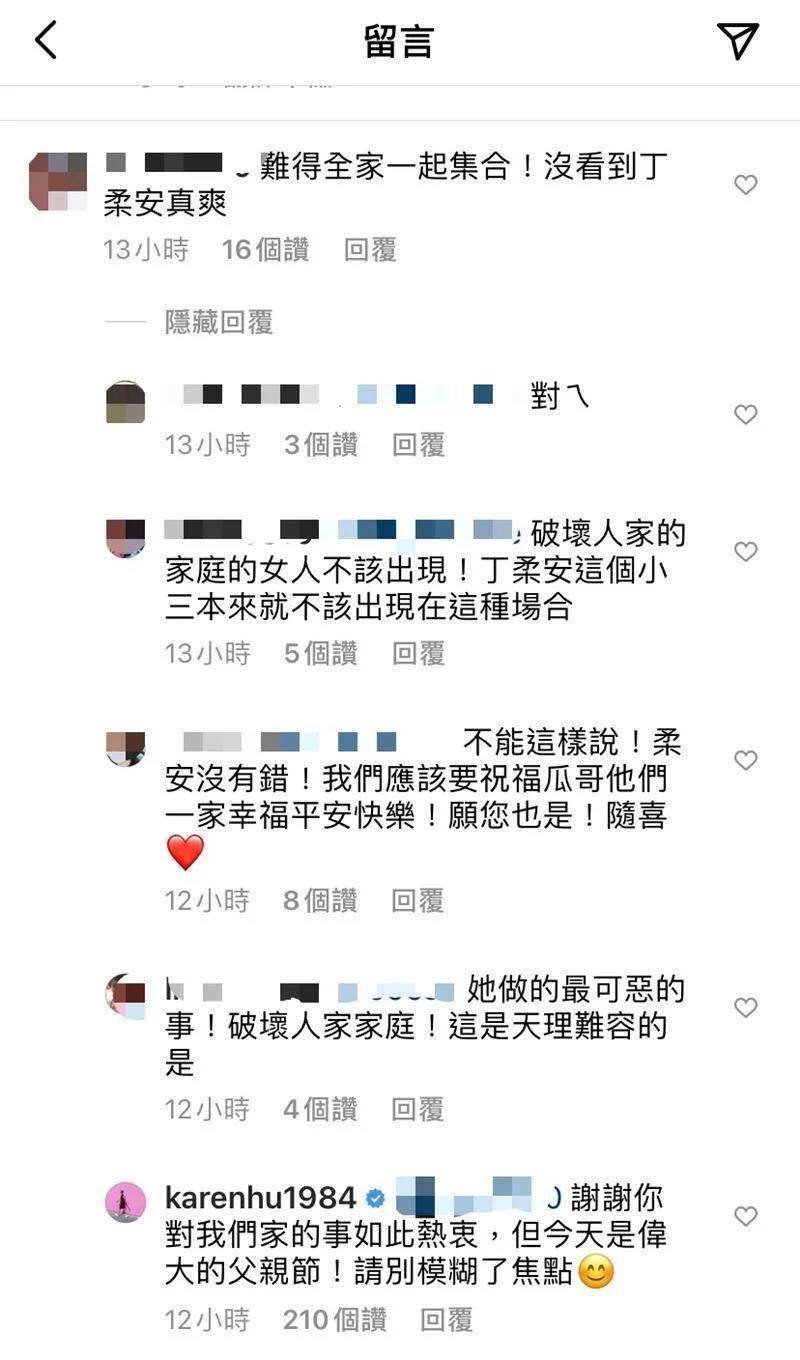Reply to the 小三本來就不該出現 comment

click(x=418, y=653)
